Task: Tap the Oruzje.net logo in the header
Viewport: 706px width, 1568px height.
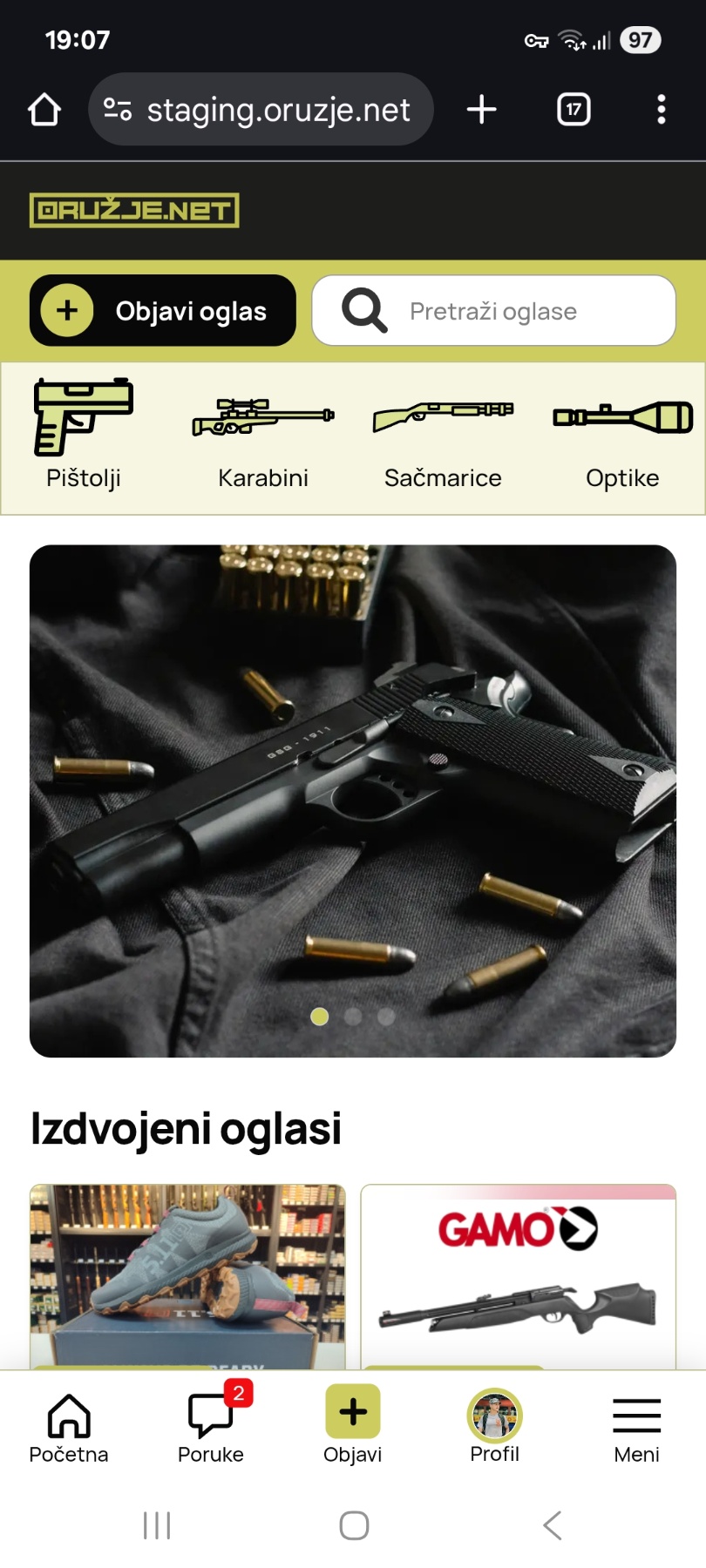Action: pyautogui.click(x=134, y=210)
